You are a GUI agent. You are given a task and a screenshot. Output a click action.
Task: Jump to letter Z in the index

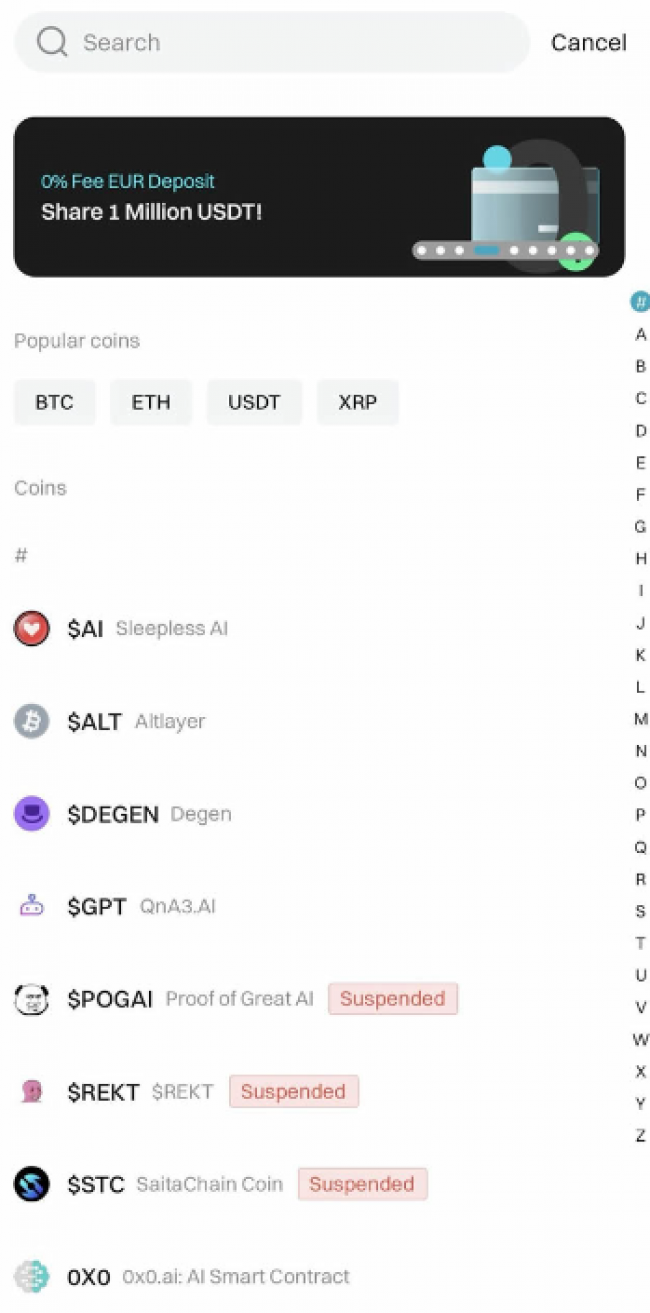coord(641,1135)
